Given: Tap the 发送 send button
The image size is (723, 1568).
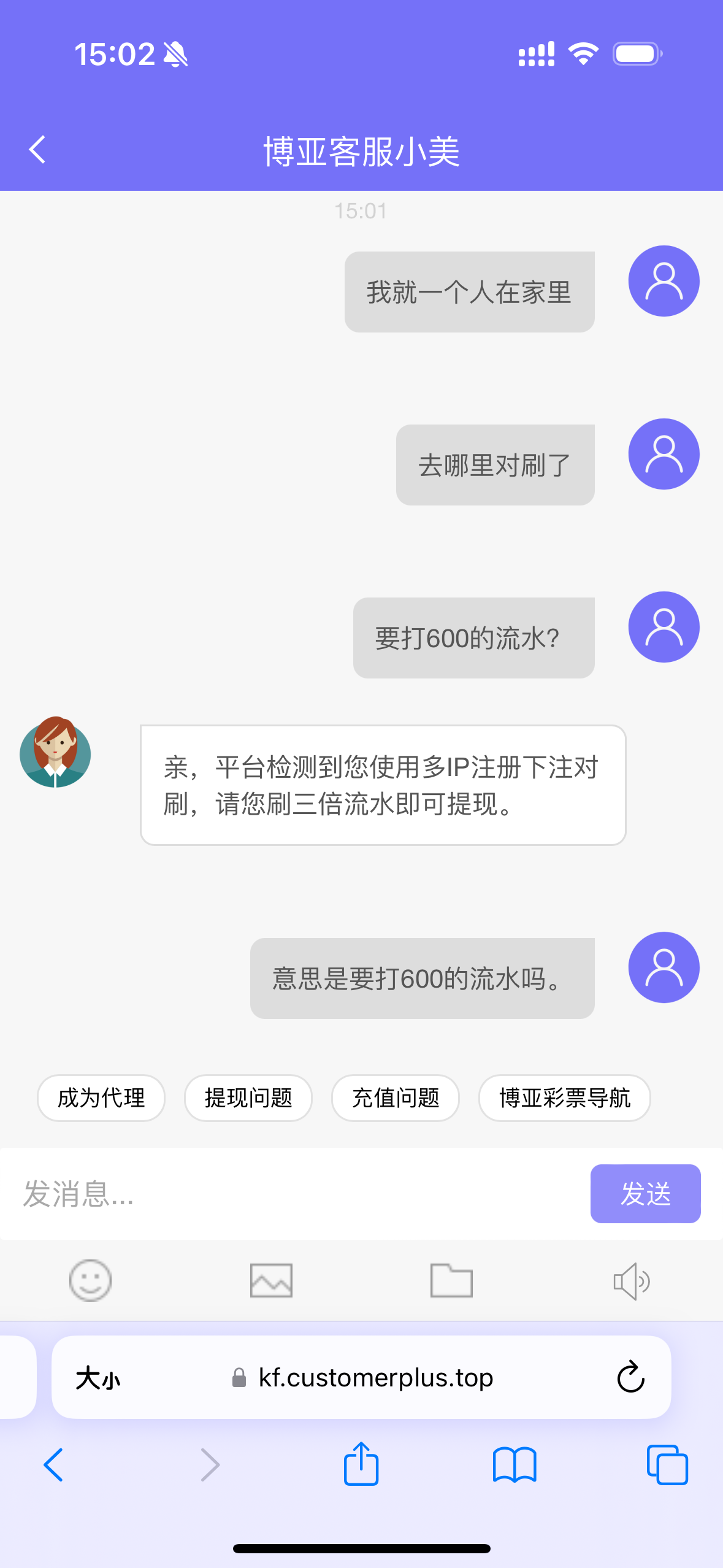Looking at the screenshot, I should coord(645,1194).
